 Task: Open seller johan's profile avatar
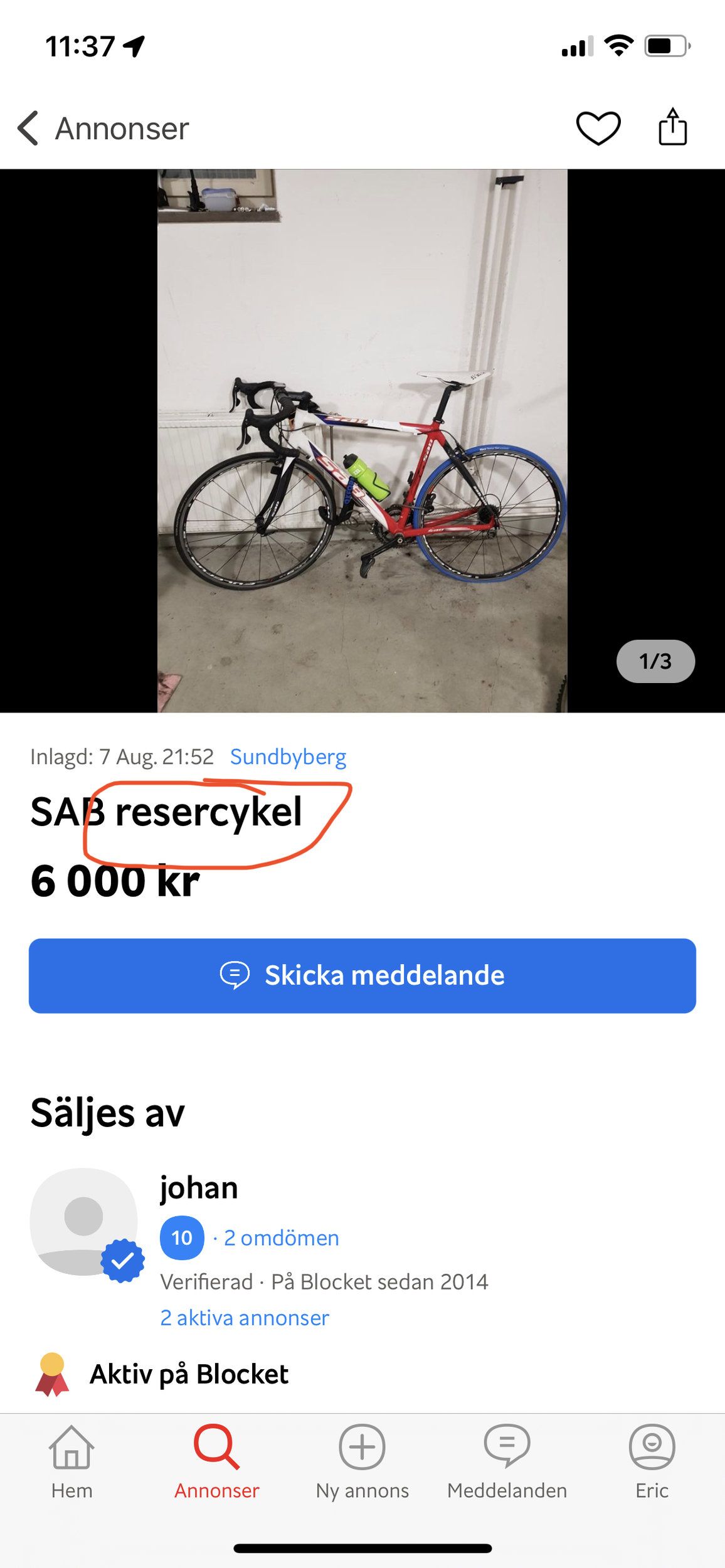[84, 1221]
